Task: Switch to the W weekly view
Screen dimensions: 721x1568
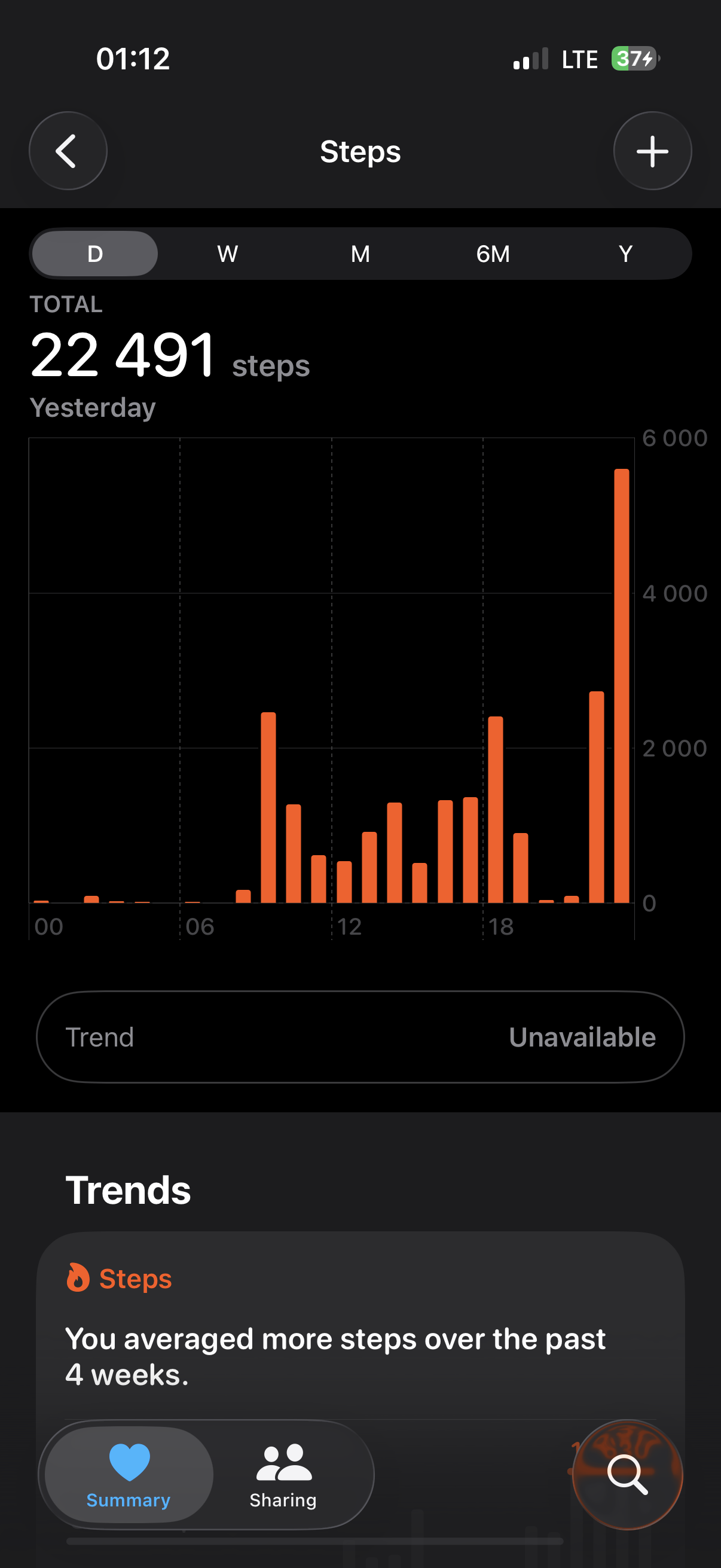Action: (x=228, y=254)
